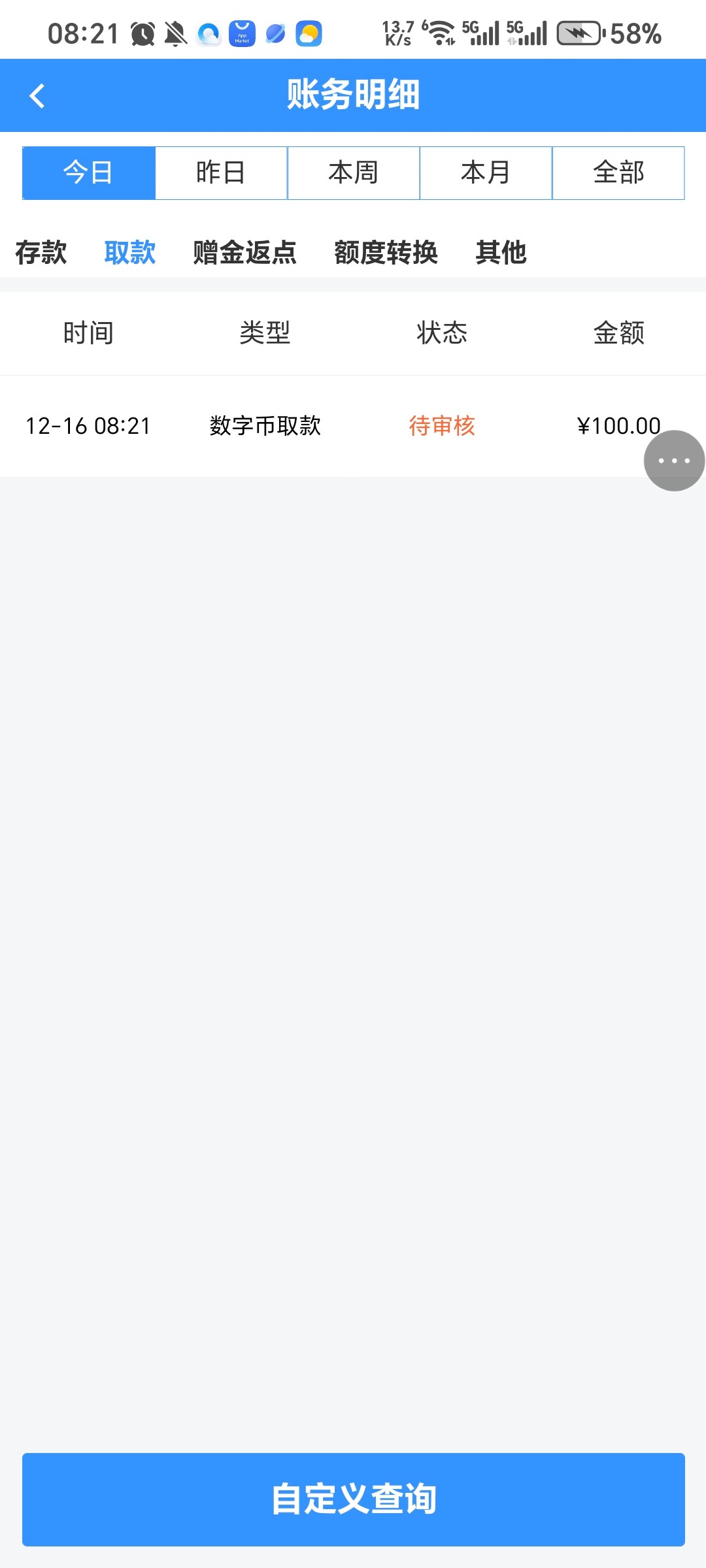
Task: Select the 今日 date filter tab
Action: (88, 172)
